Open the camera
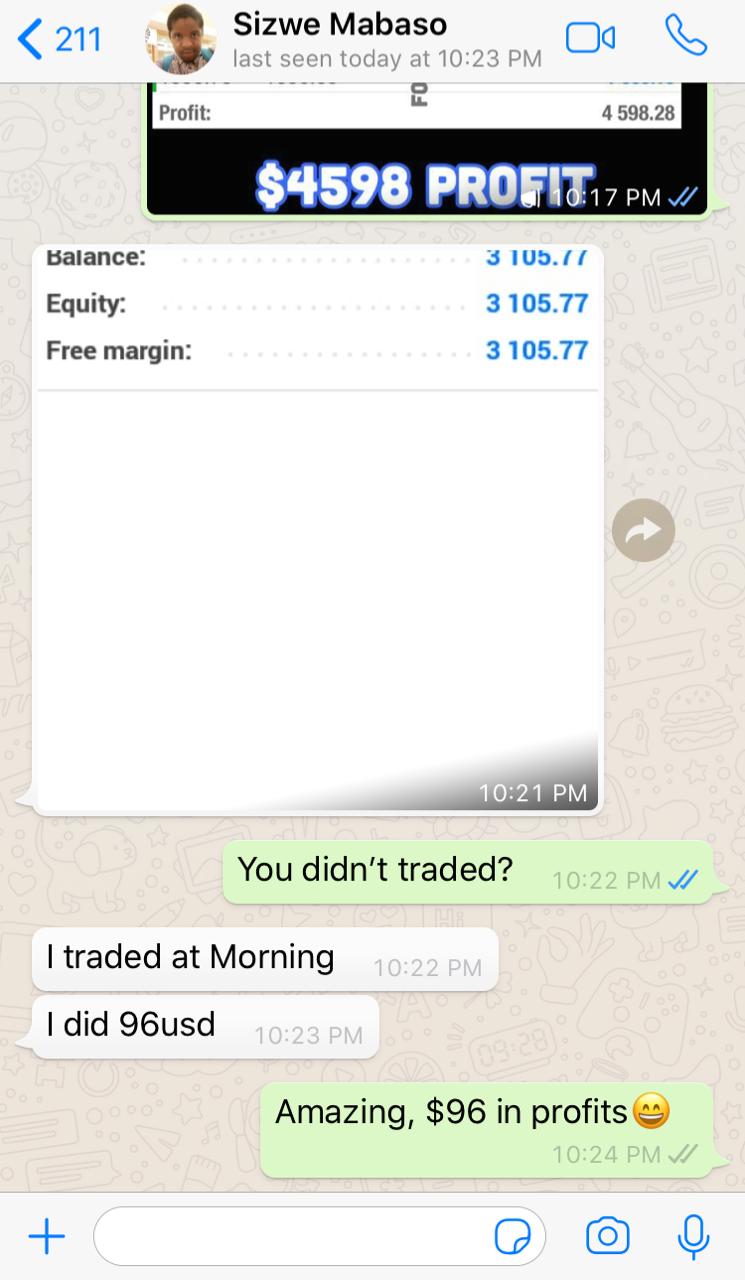The height and width of the screenshot is (1280, 745). [x=607, y=1237]
